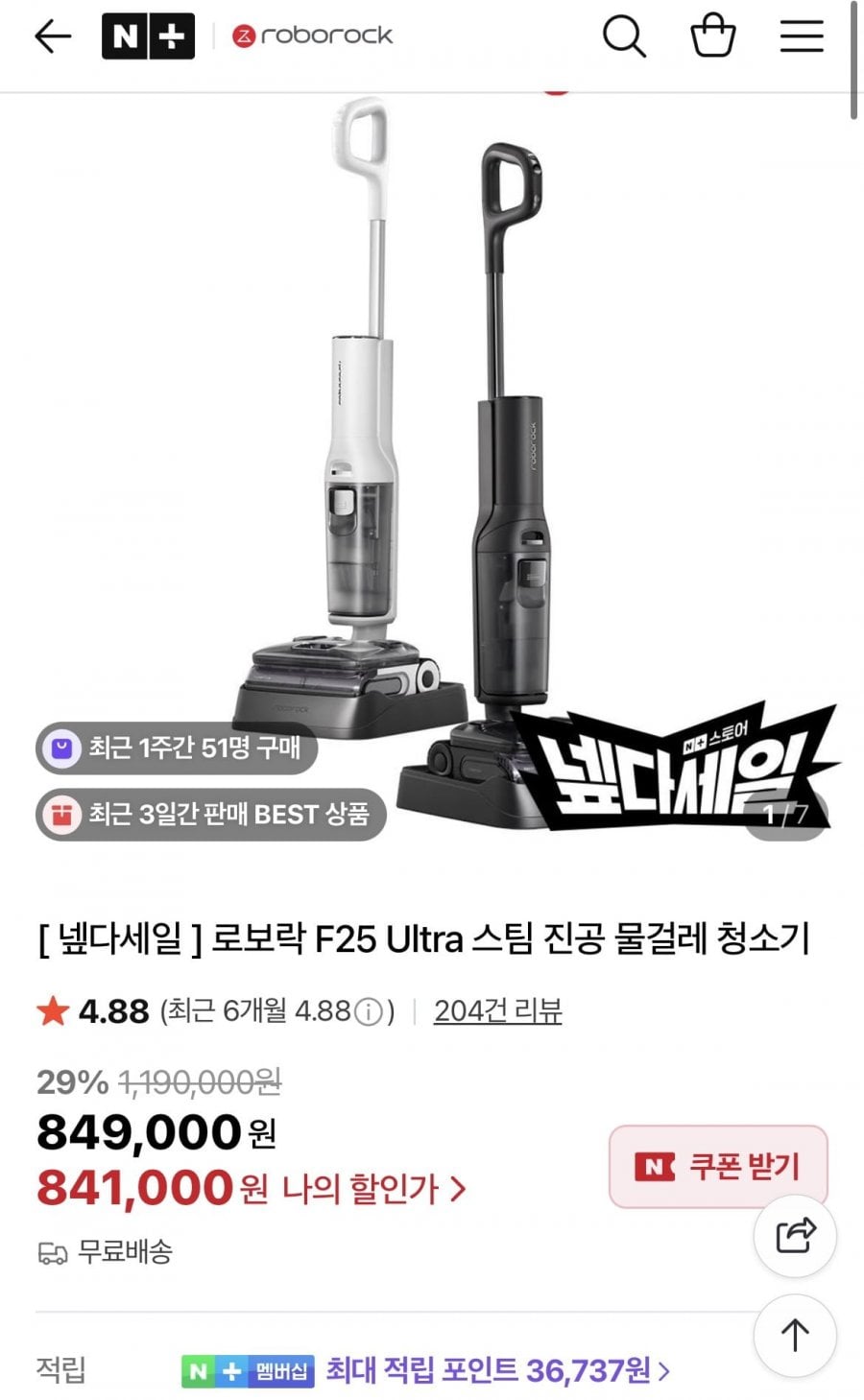Image resolution: width=864 pixels, height=1400 pixels.
Task: Open the Roborock brand store
Action: pos(313,36)
